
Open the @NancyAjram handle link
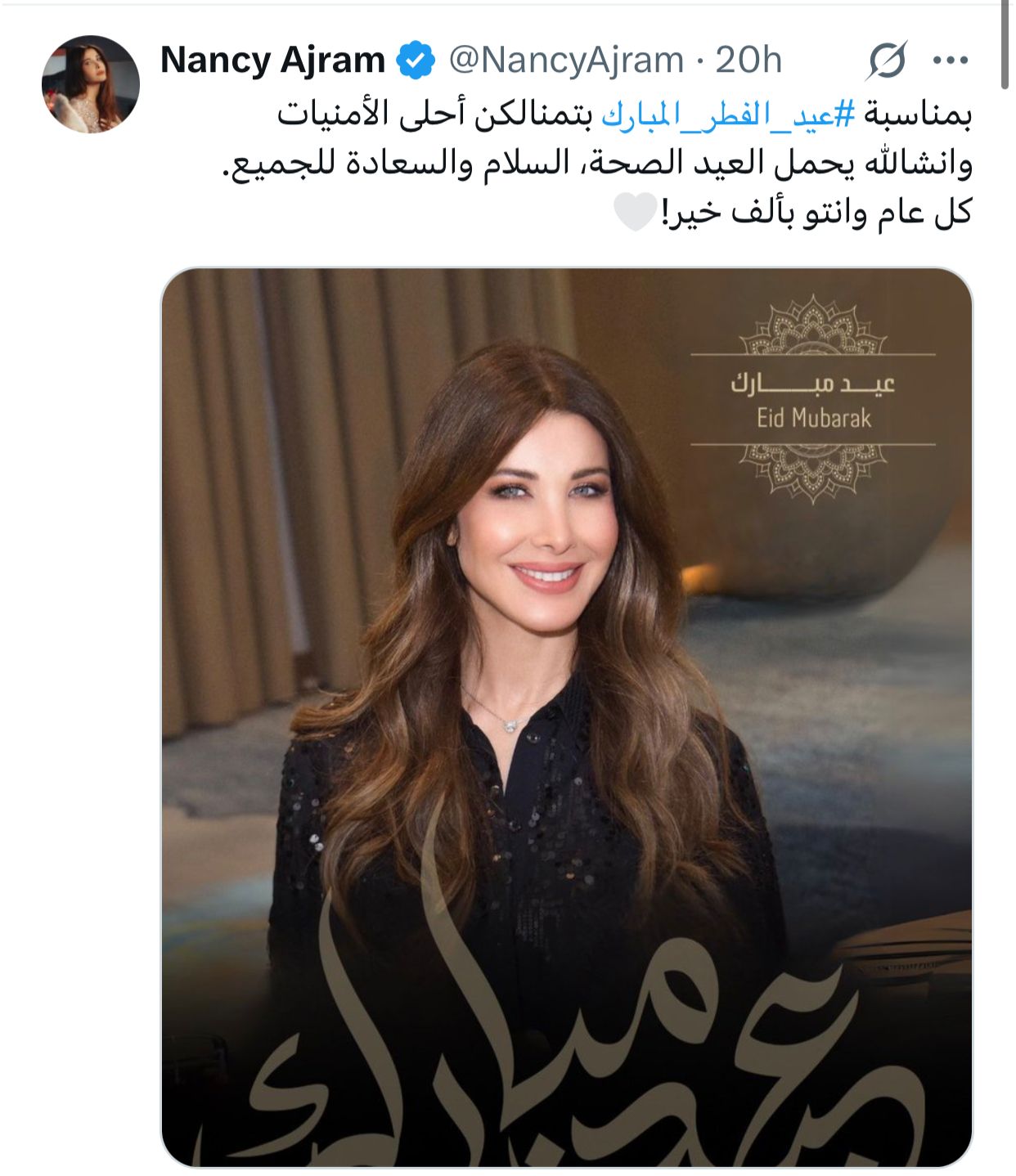coord(566,61)
